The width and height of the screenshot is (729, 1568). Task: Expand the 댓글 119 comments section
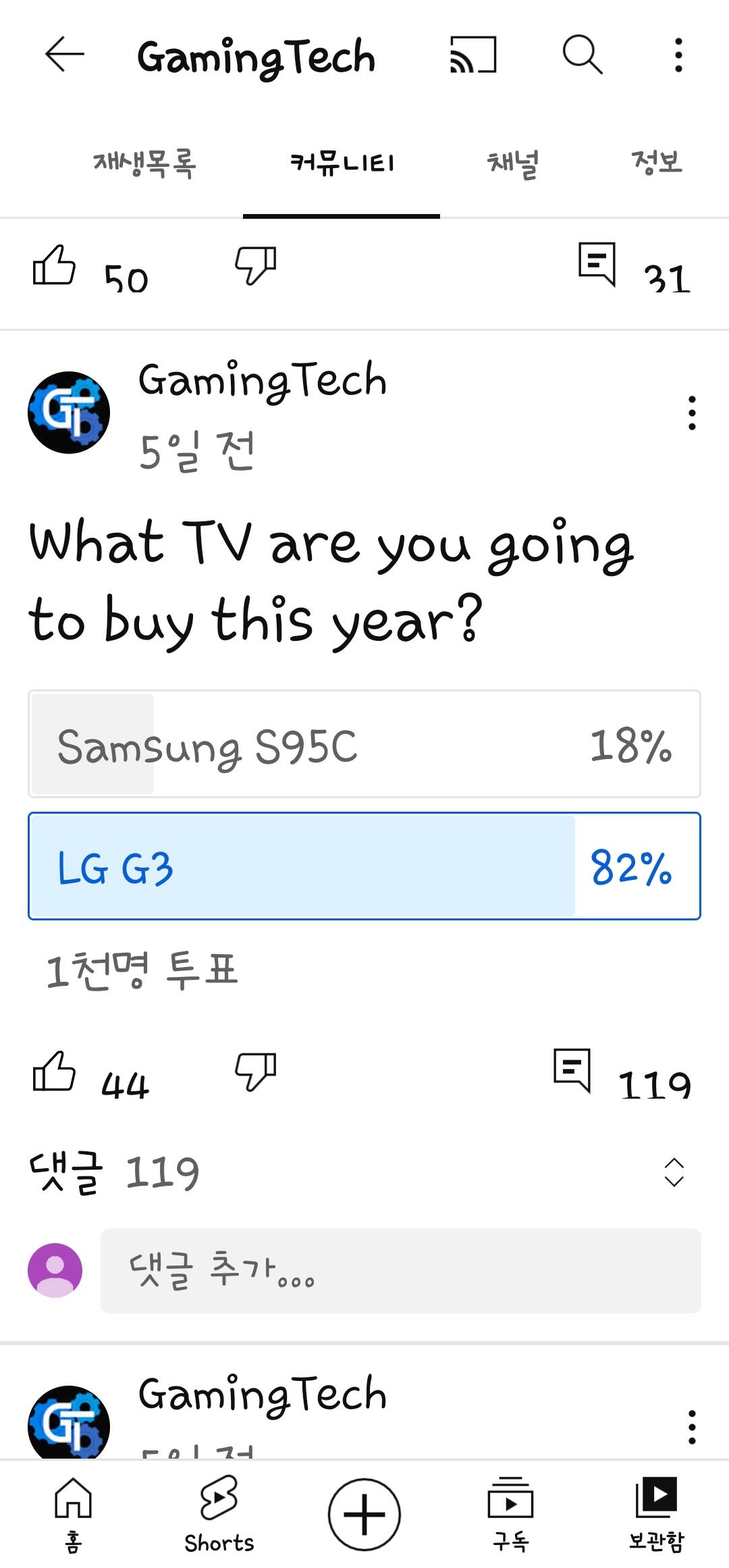pyautogui.click(x=364, y=1172)
